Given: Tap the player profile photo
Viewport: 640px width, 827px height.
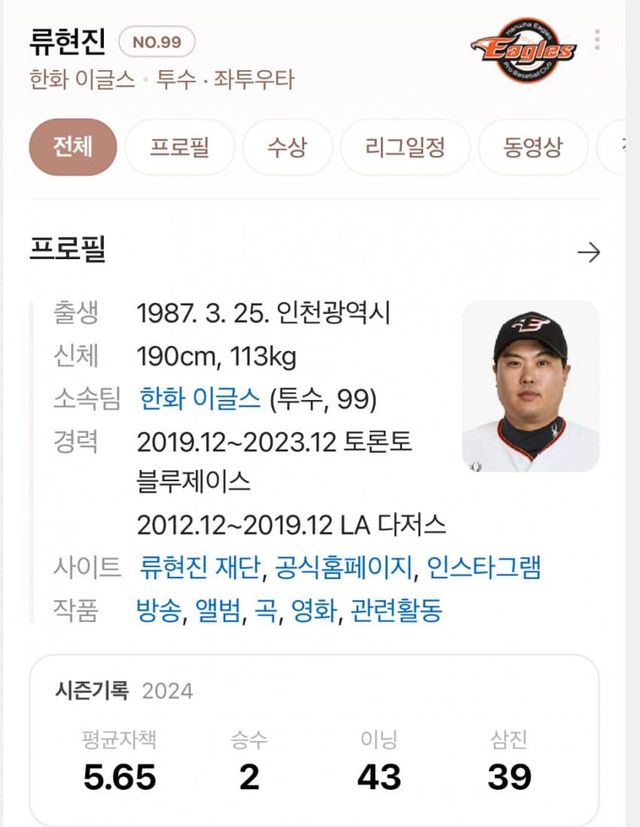Looking at the screenshot, I should point(530,386).
